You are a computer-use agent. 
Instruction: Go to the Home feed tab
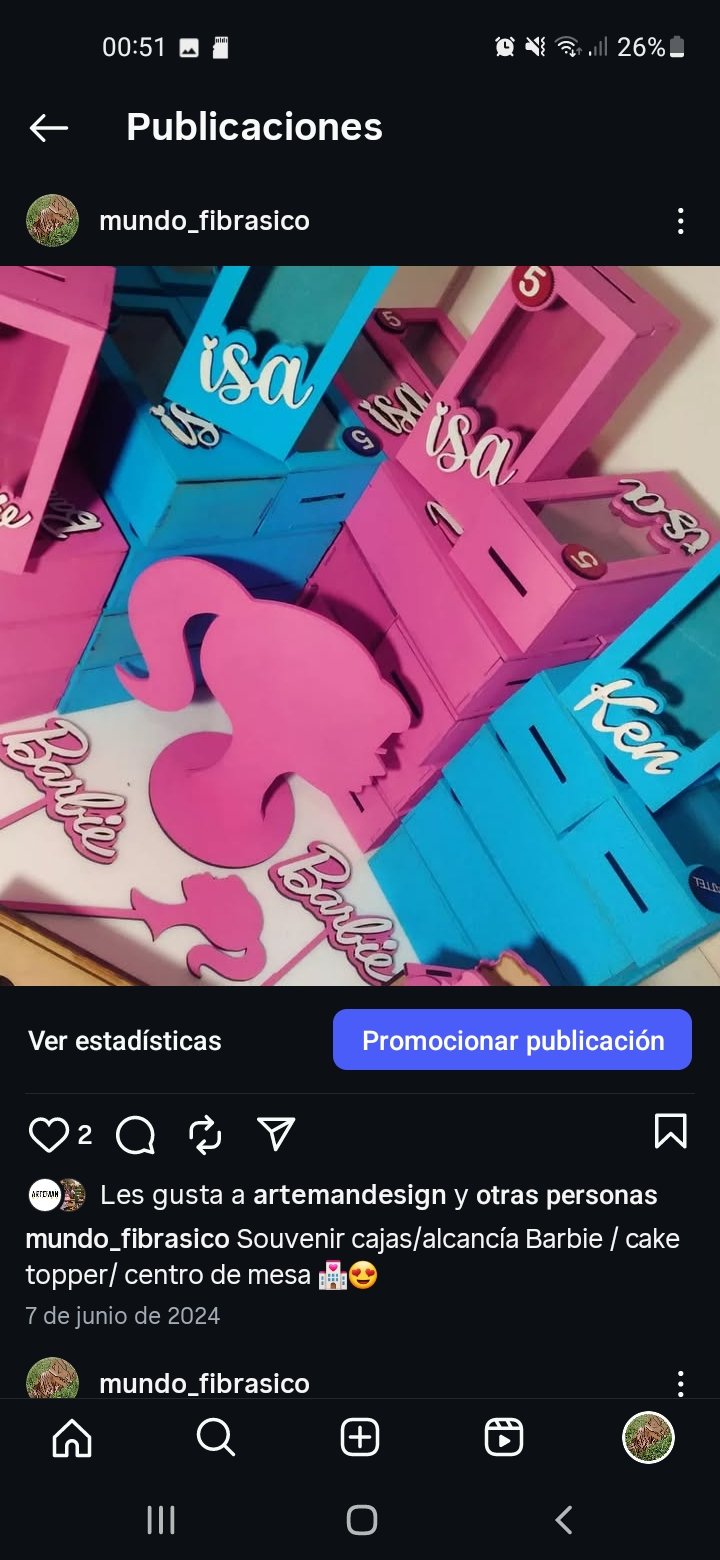pyautogui.click(x=72, y=1438)
